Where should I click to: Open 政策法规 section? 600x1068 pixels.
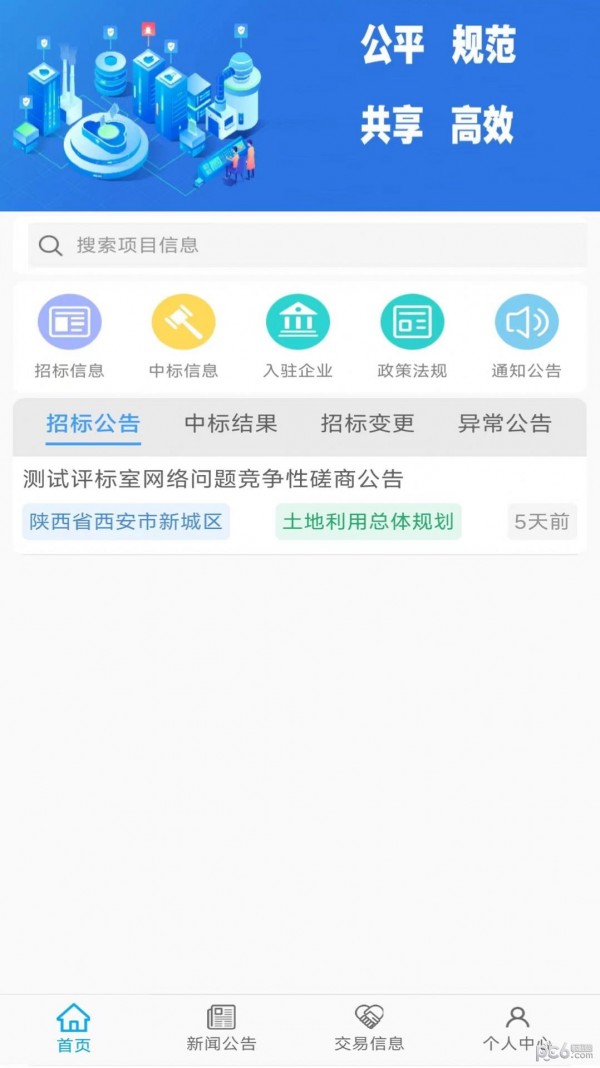[412, 336]
